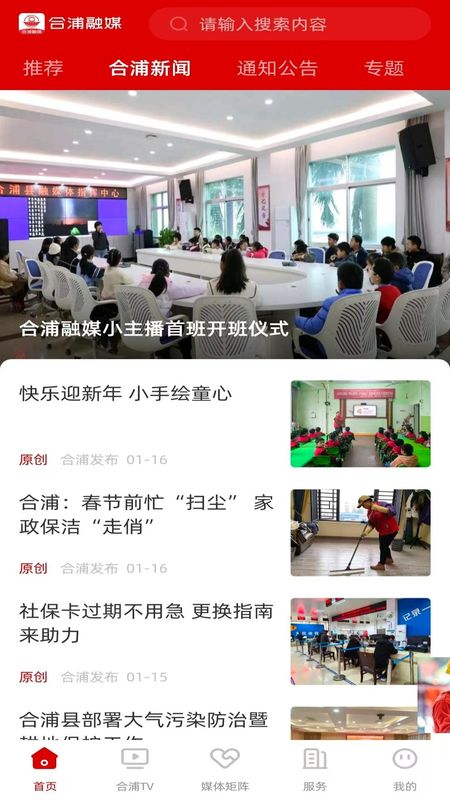Screen dimensions: 450x800
Task: Open the 服务 tab
Action: pos(315,769)
